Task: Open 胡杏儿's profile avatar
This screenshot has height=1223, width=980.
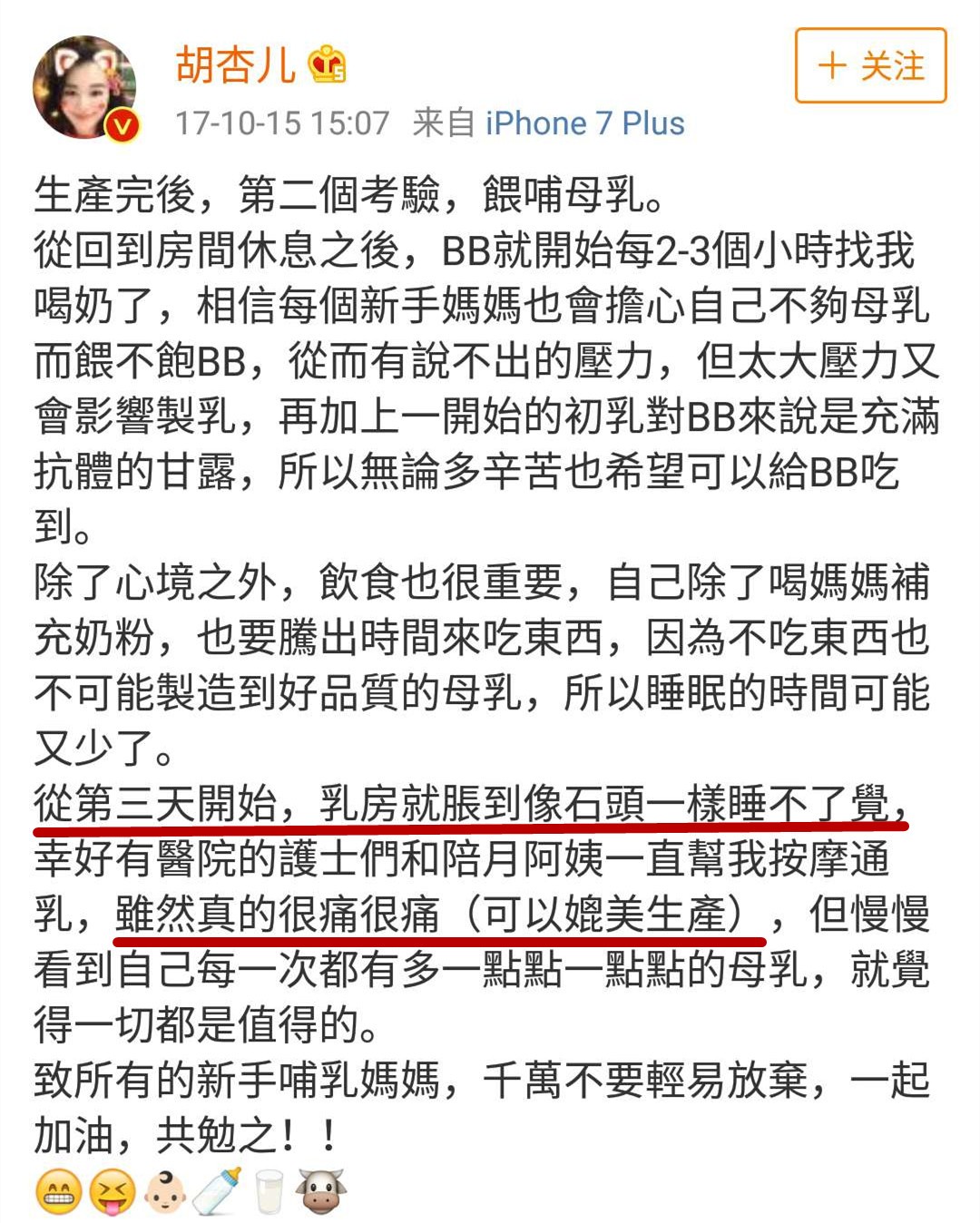Action: (84, 88)
